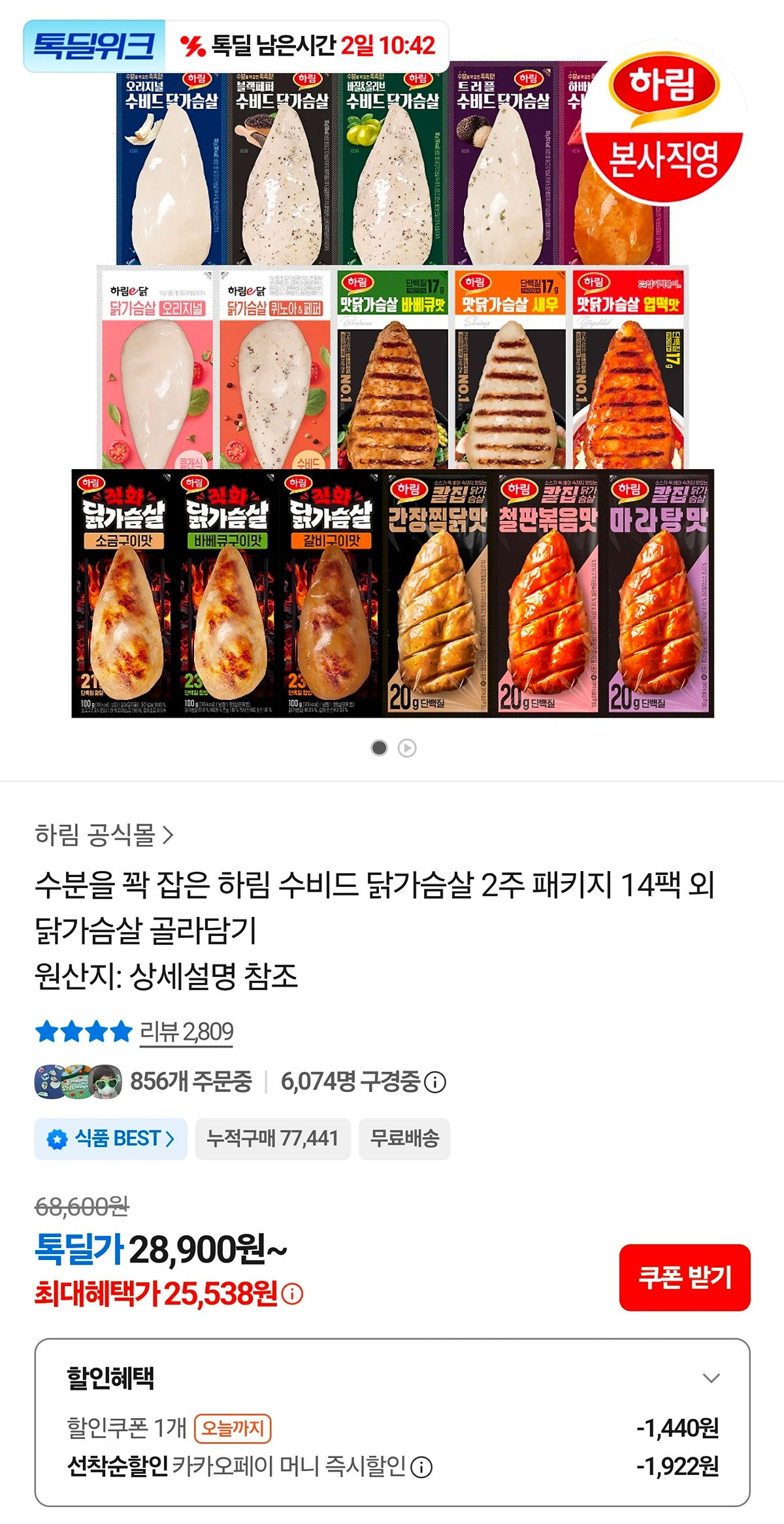The height and width of the screenshot is (1524, 784).
Task: Open the 하림 공식몰 store link
Action: tap(105, 835)
